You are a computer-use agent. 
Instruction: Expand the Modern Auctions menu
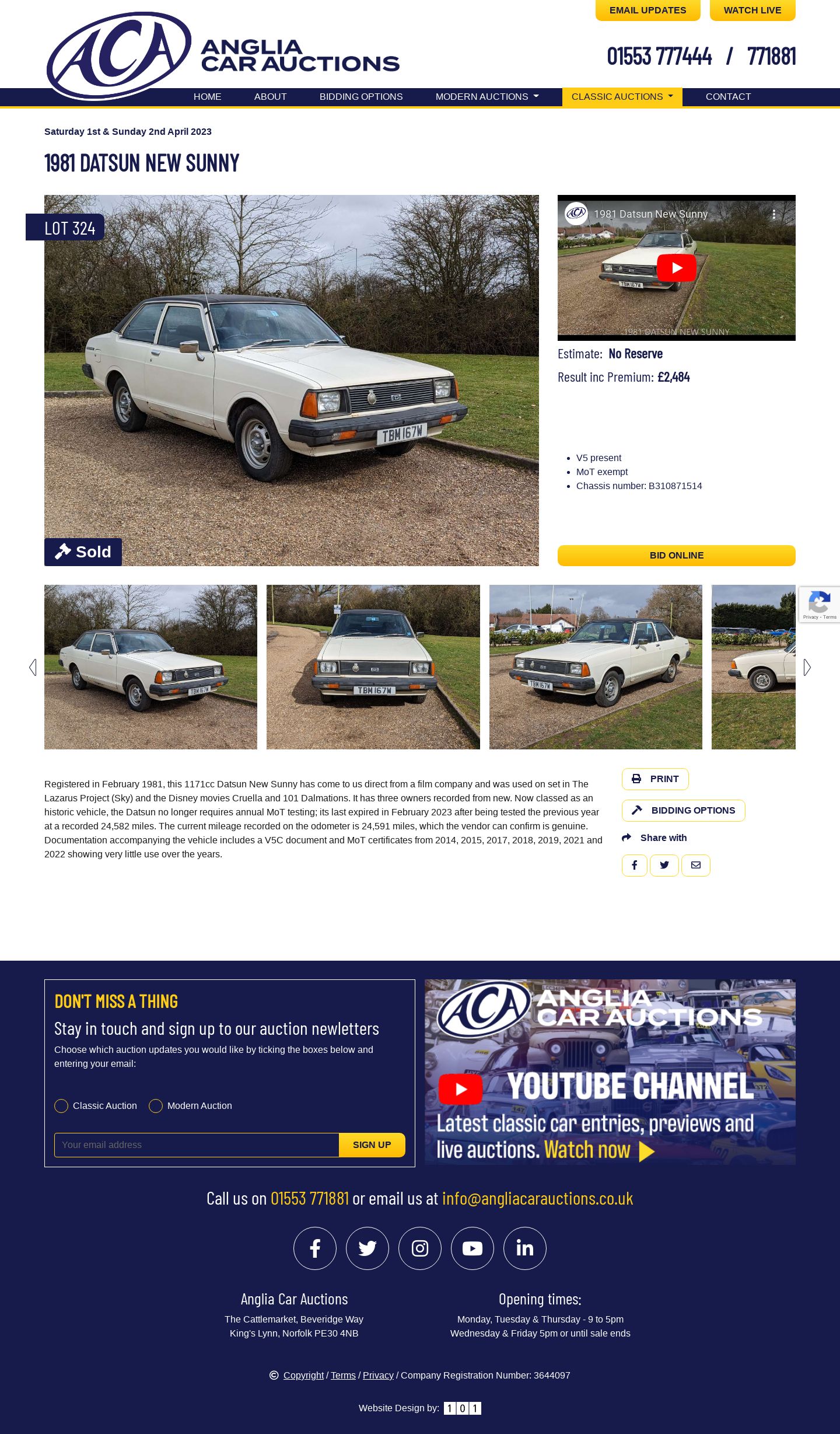487,97
